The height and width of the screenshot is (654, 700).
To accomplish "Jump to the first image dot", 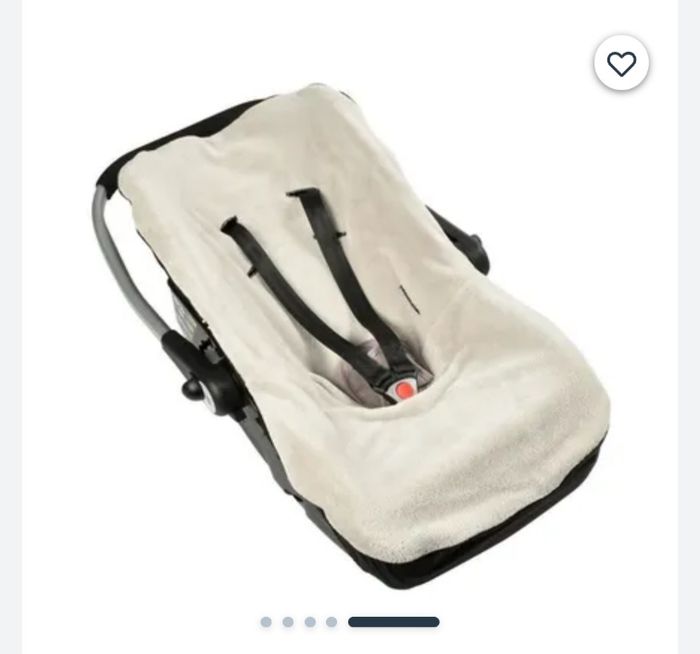I will [x=266, y=622].
